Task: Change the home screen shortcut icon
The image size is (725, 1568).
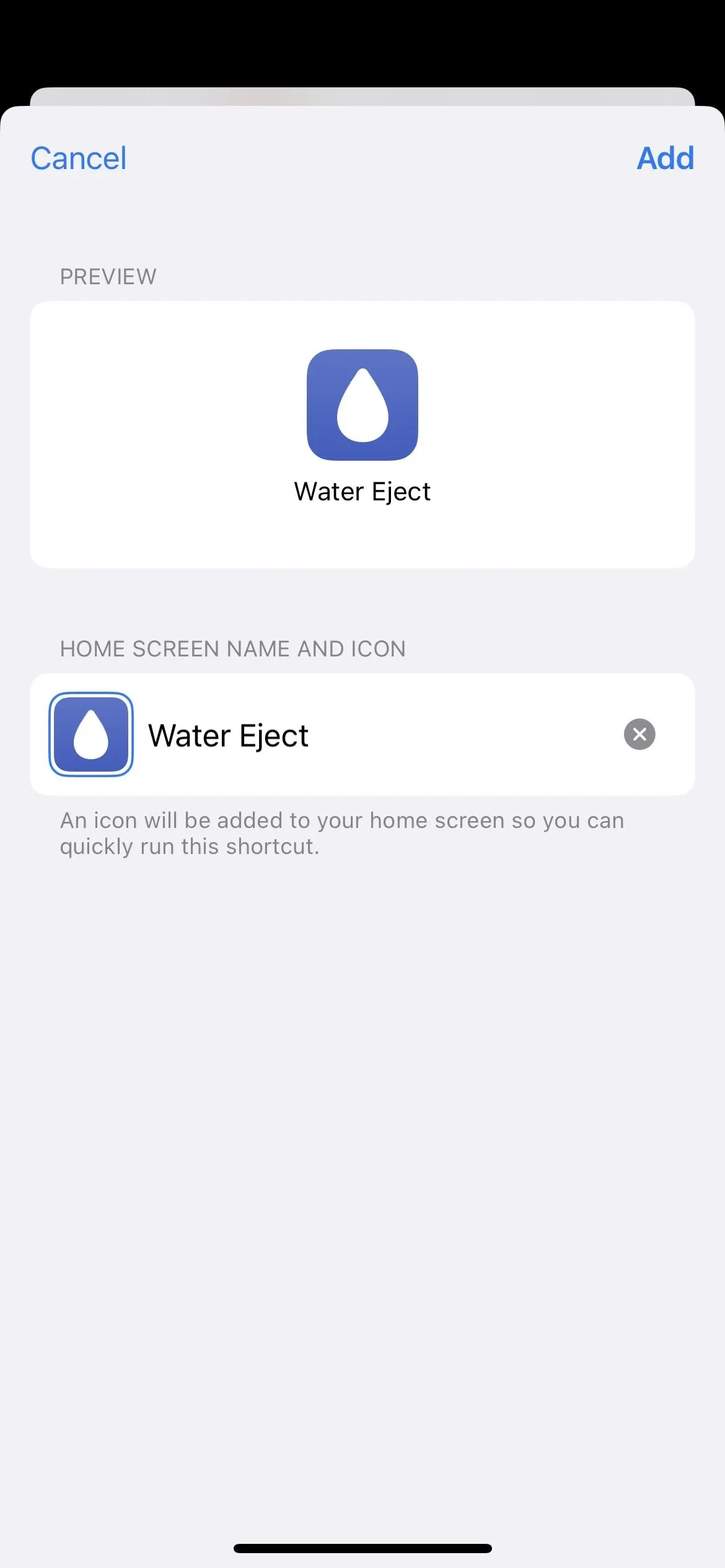Action: click(91, 734)
